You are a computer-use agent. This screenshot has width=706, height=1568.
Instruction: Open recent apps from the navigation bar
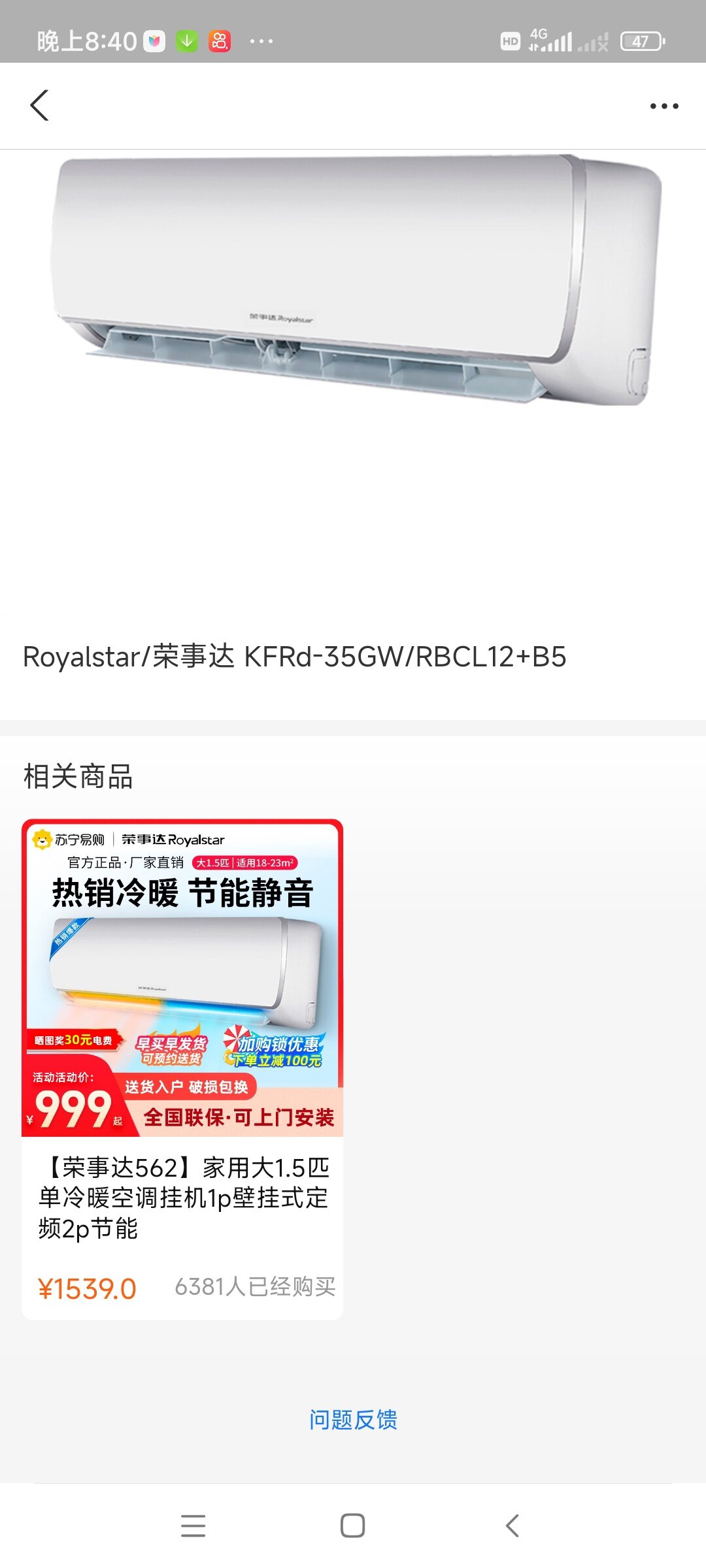point(193,1526)
